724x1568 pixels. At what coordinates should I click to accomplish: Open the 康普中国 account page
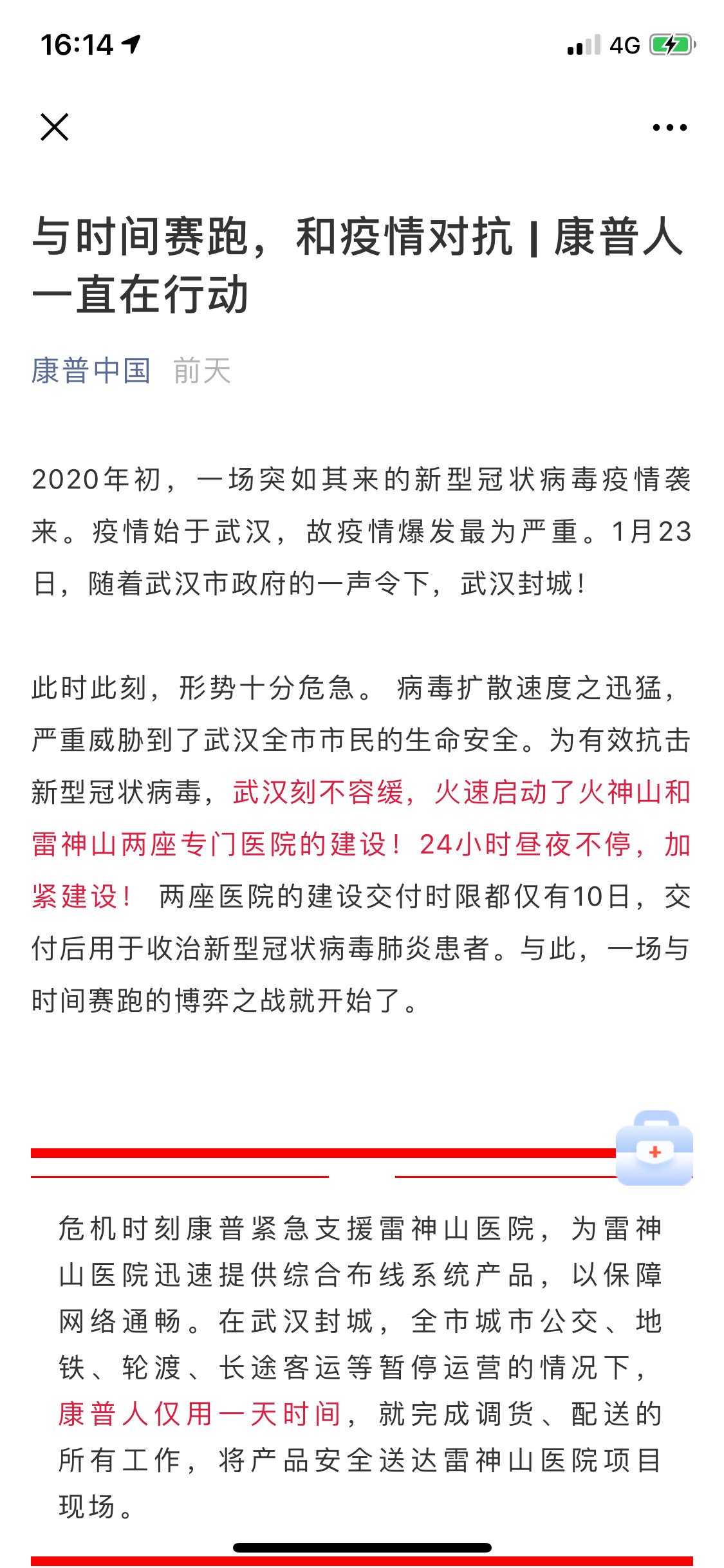(x=91, y=371)
